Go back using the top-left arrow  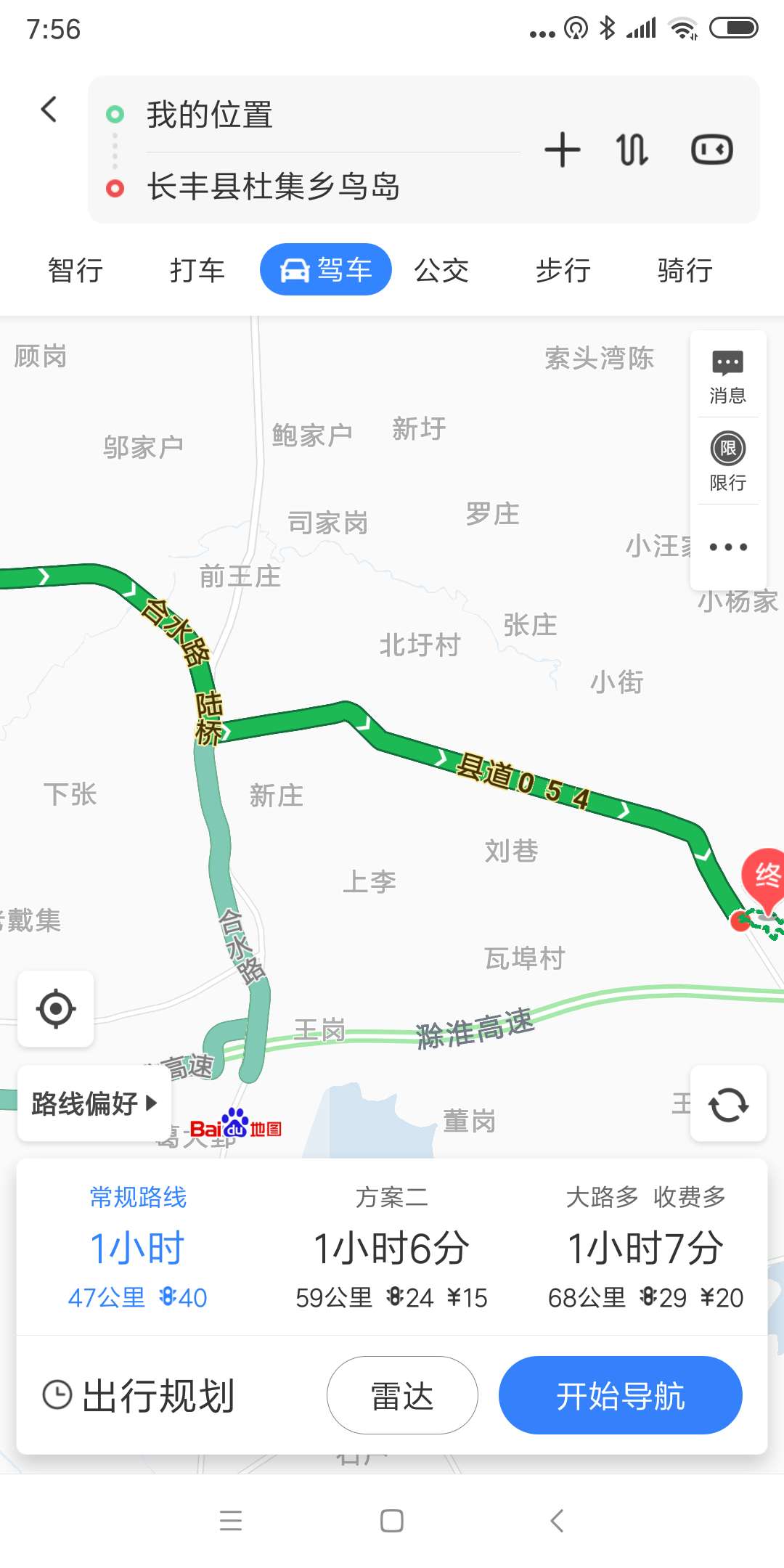(x=49, y=110)
